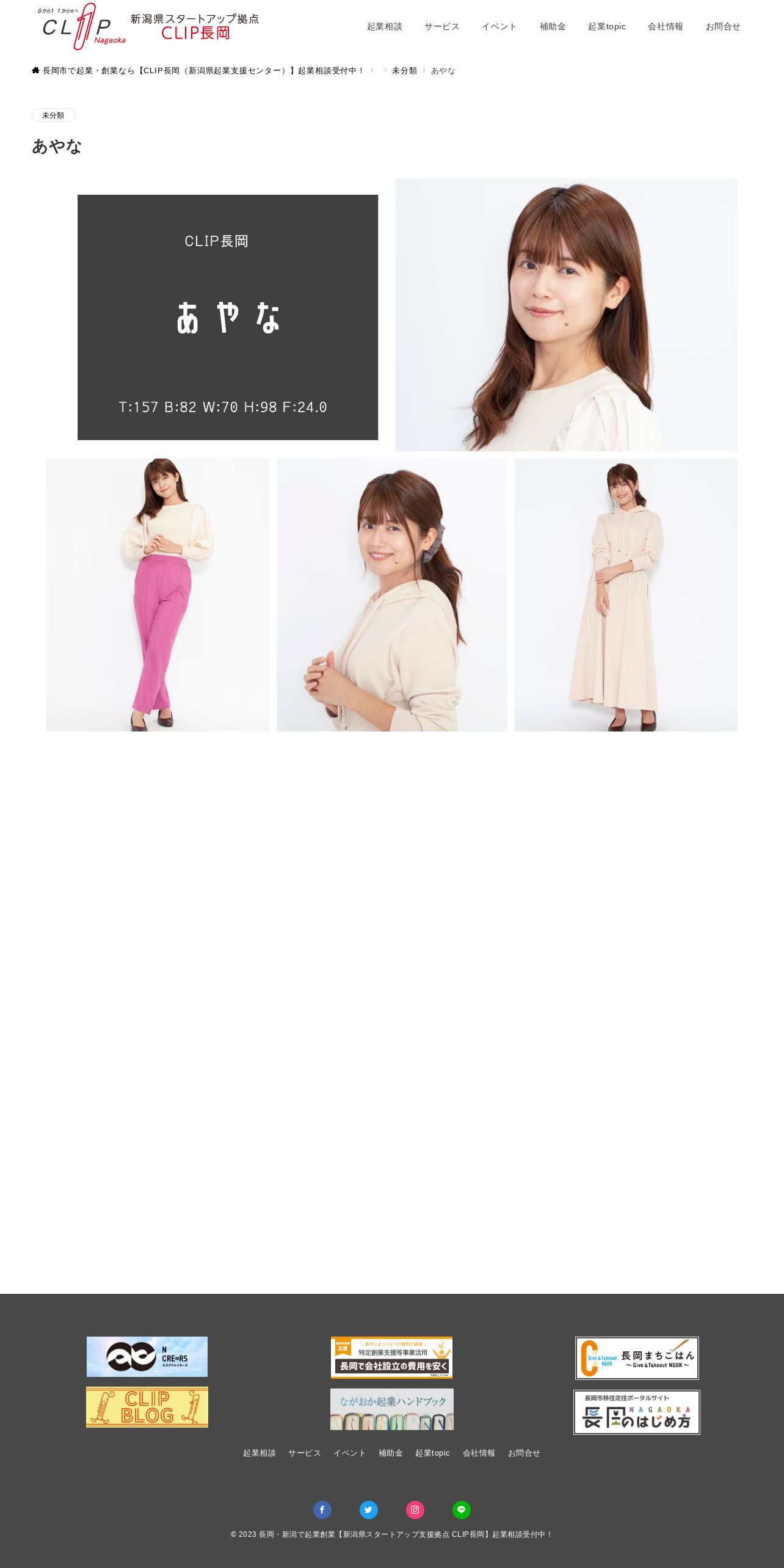The height and width of the screenshot is (1568, 784).
Task: Open the CLIP BLOG banner
Action: coord(147,1407)
